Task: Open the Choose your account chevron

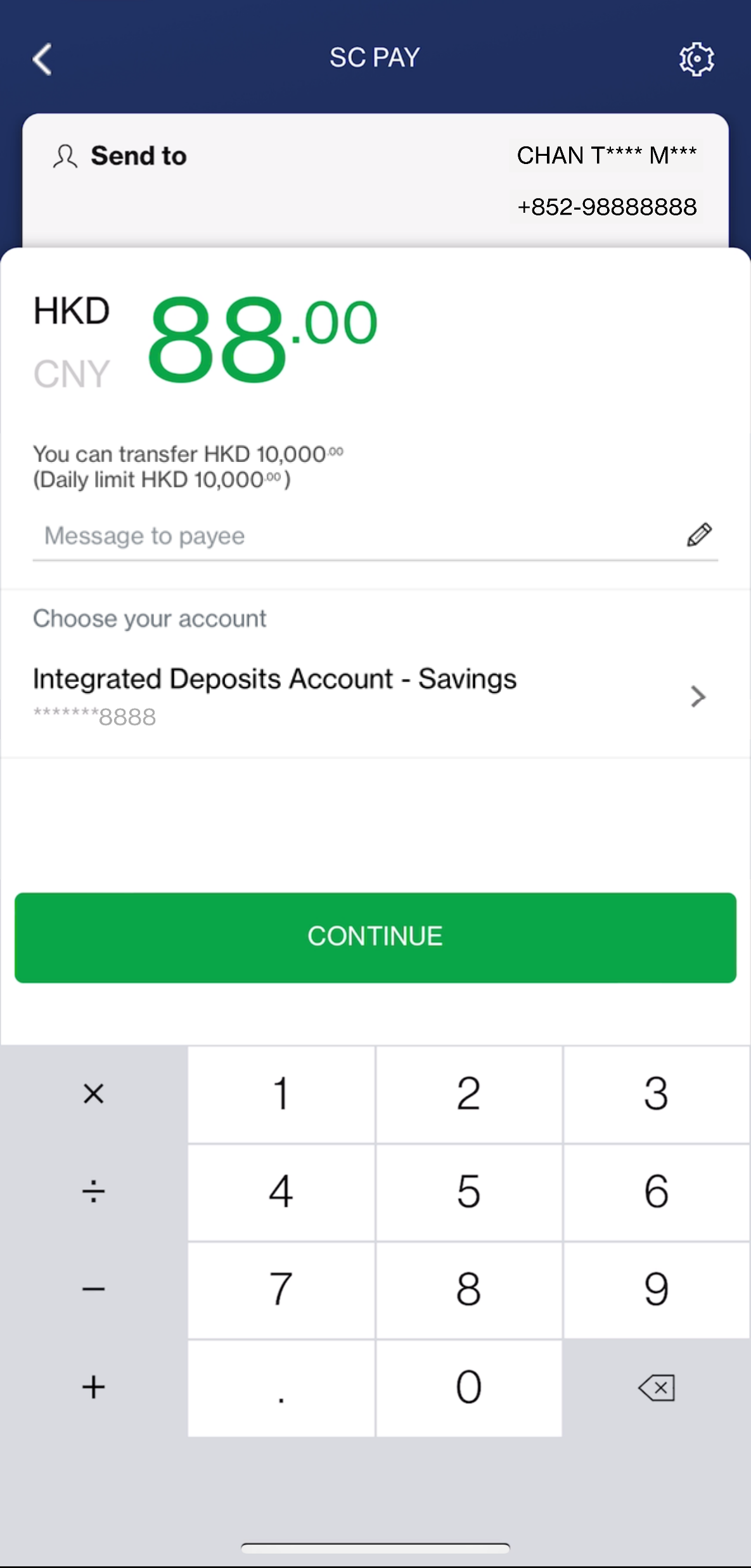Action: (698, 696)
